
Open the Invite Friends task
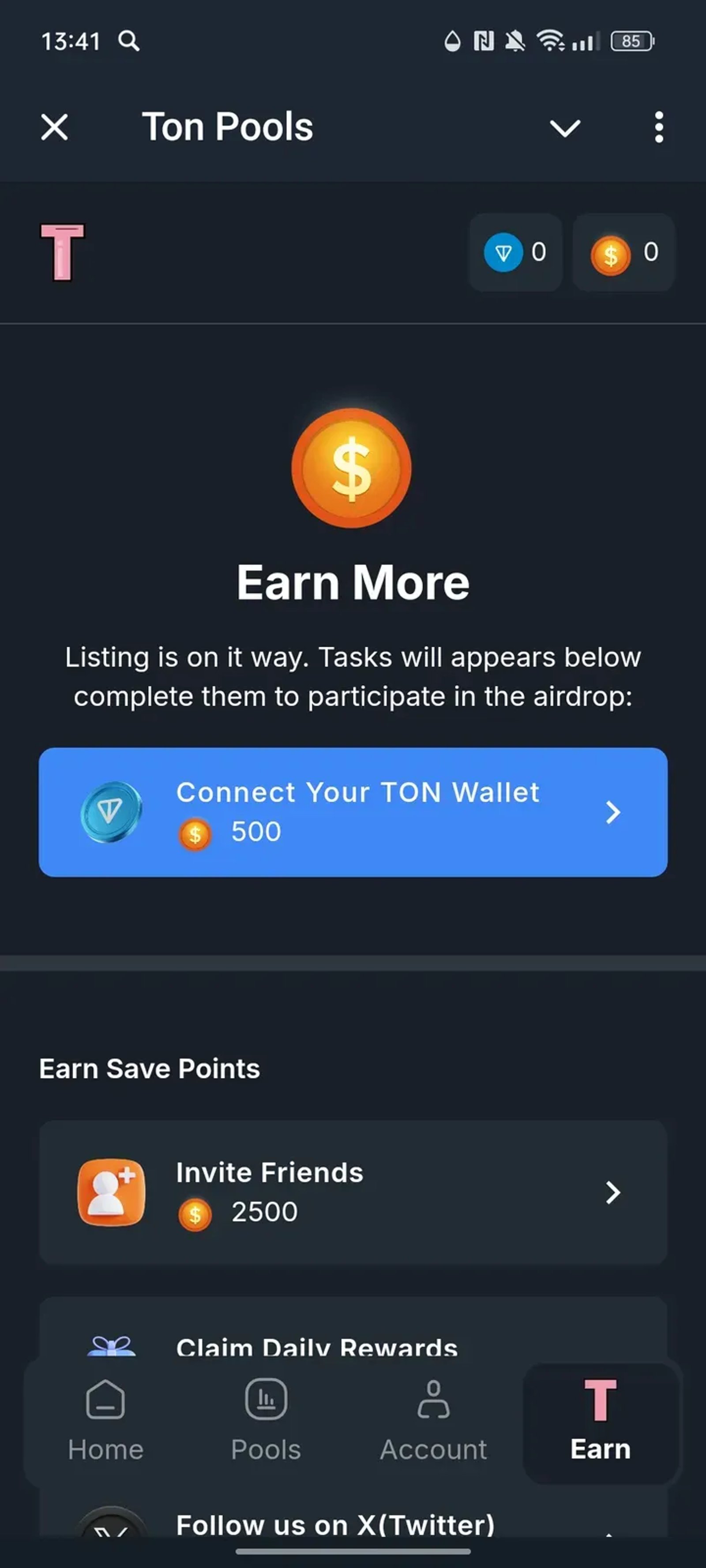pos(353,1192)
